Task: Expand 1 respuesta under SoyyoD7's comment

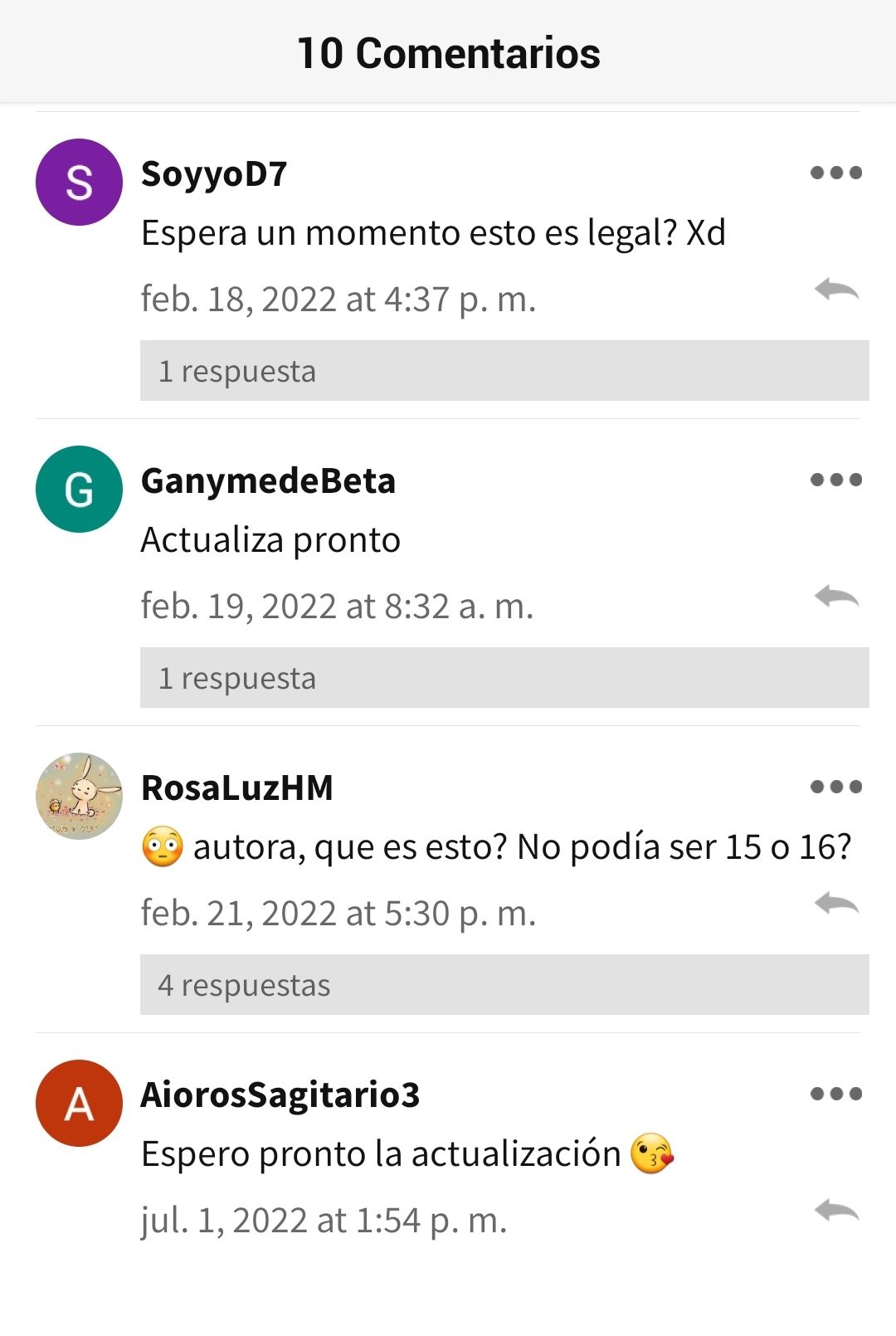Action: (504, 371)
